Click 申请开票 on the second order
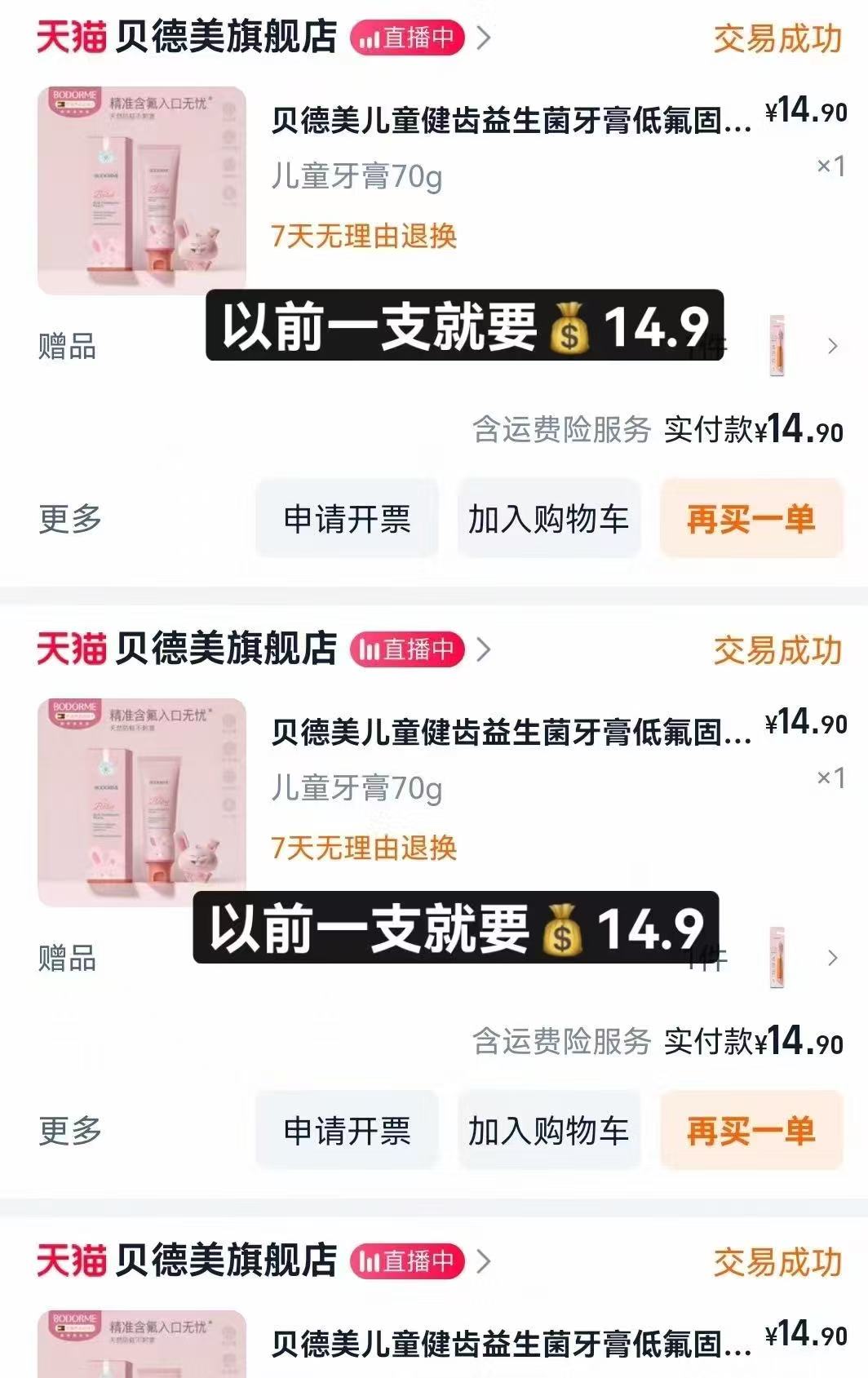The image size is (868, 1378). (347, 1129)
